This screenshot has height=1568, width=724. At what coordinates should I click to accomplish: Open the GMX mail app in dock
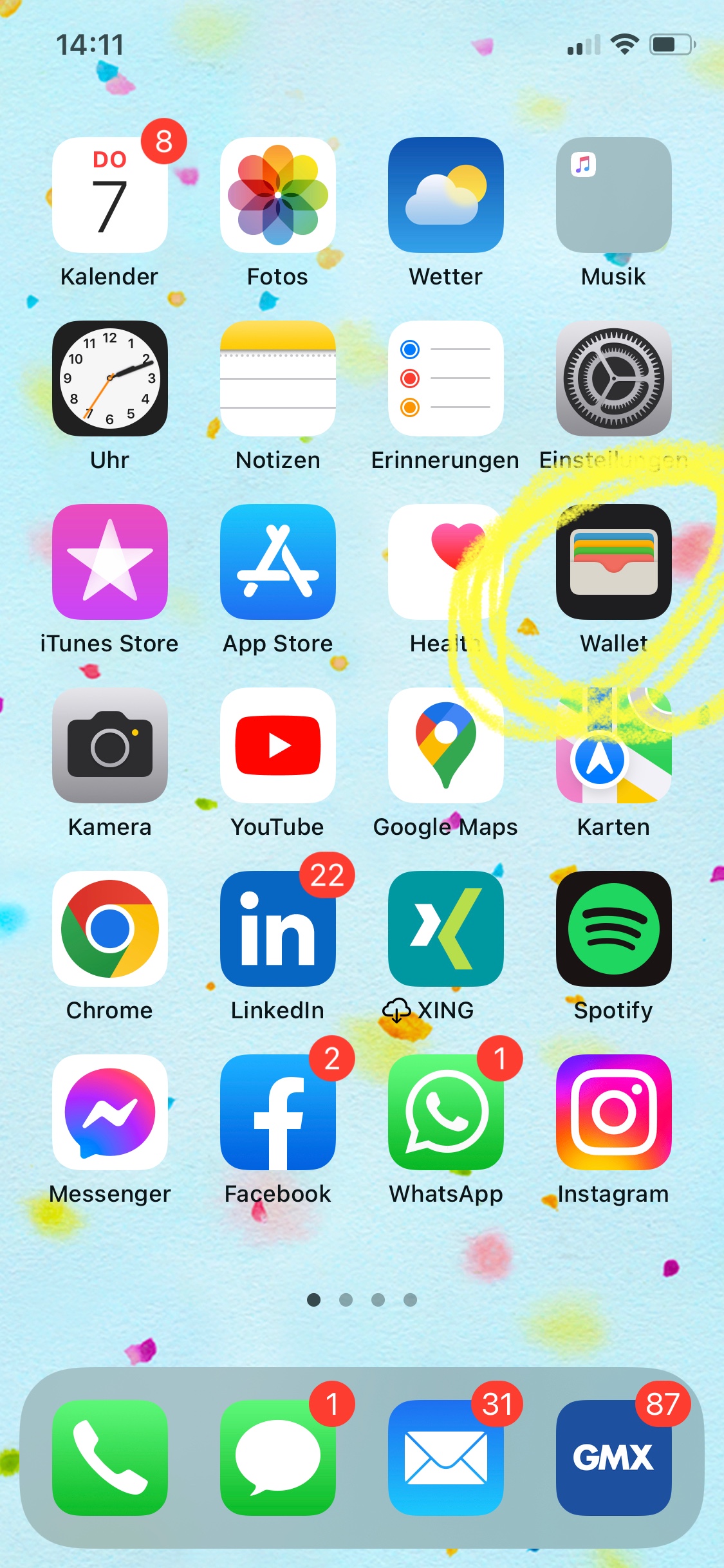[613, 1457]
